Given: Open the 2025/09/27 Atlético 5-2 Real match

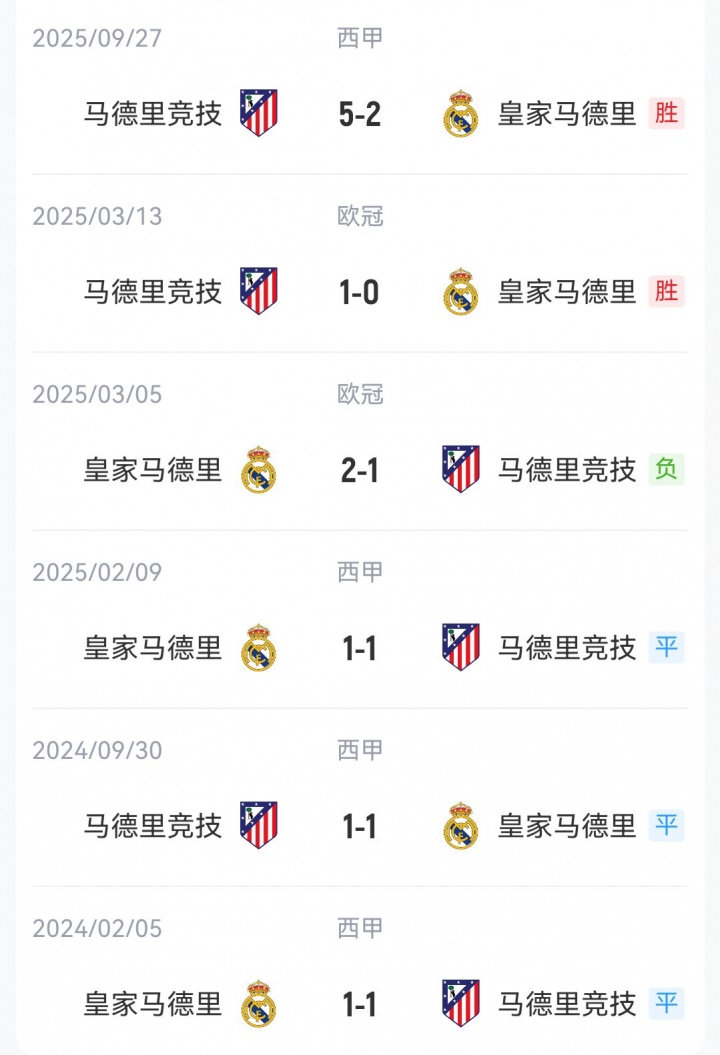Looking at the screenshot, I should point(360,114).
